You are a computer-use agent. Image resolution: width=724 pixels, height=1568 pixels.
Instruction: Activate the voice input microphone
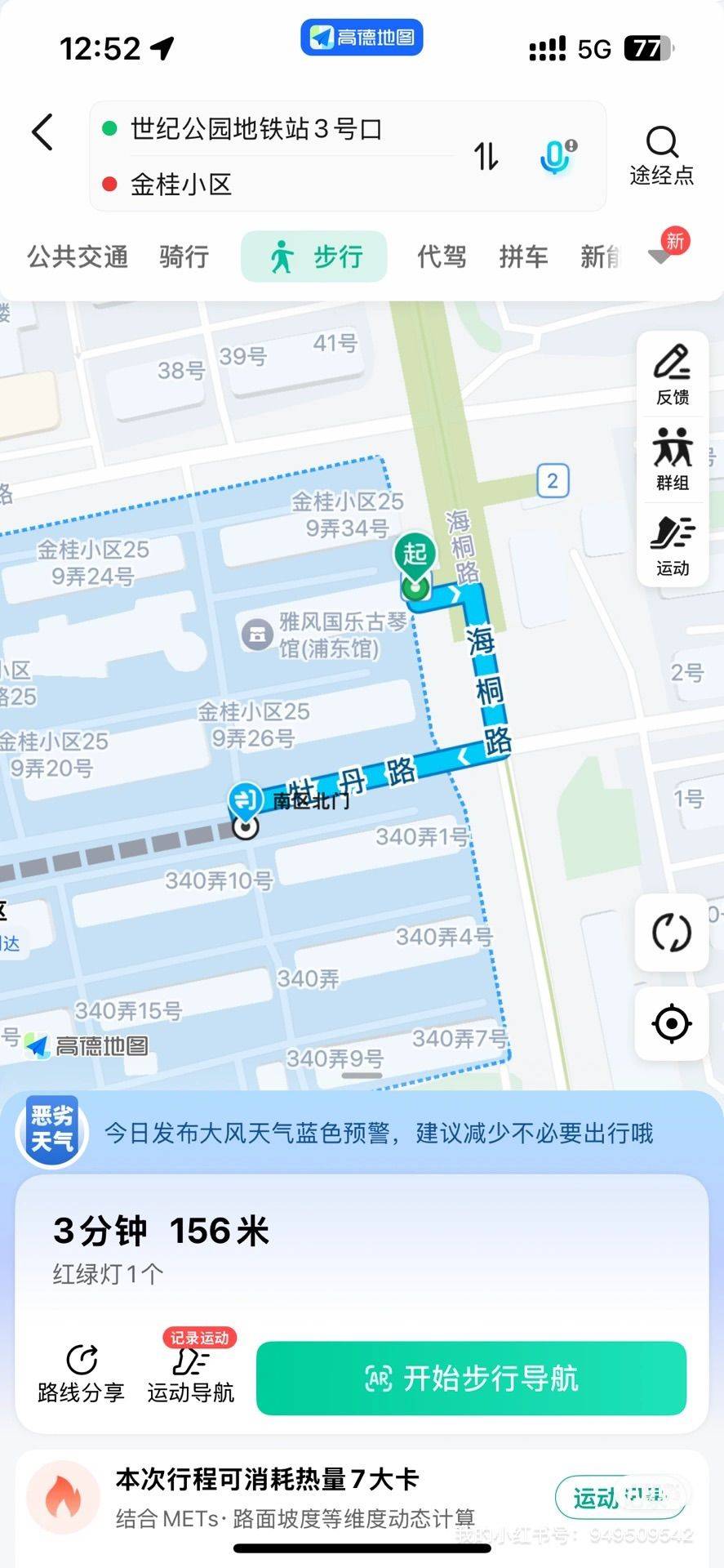pos(557,156)
